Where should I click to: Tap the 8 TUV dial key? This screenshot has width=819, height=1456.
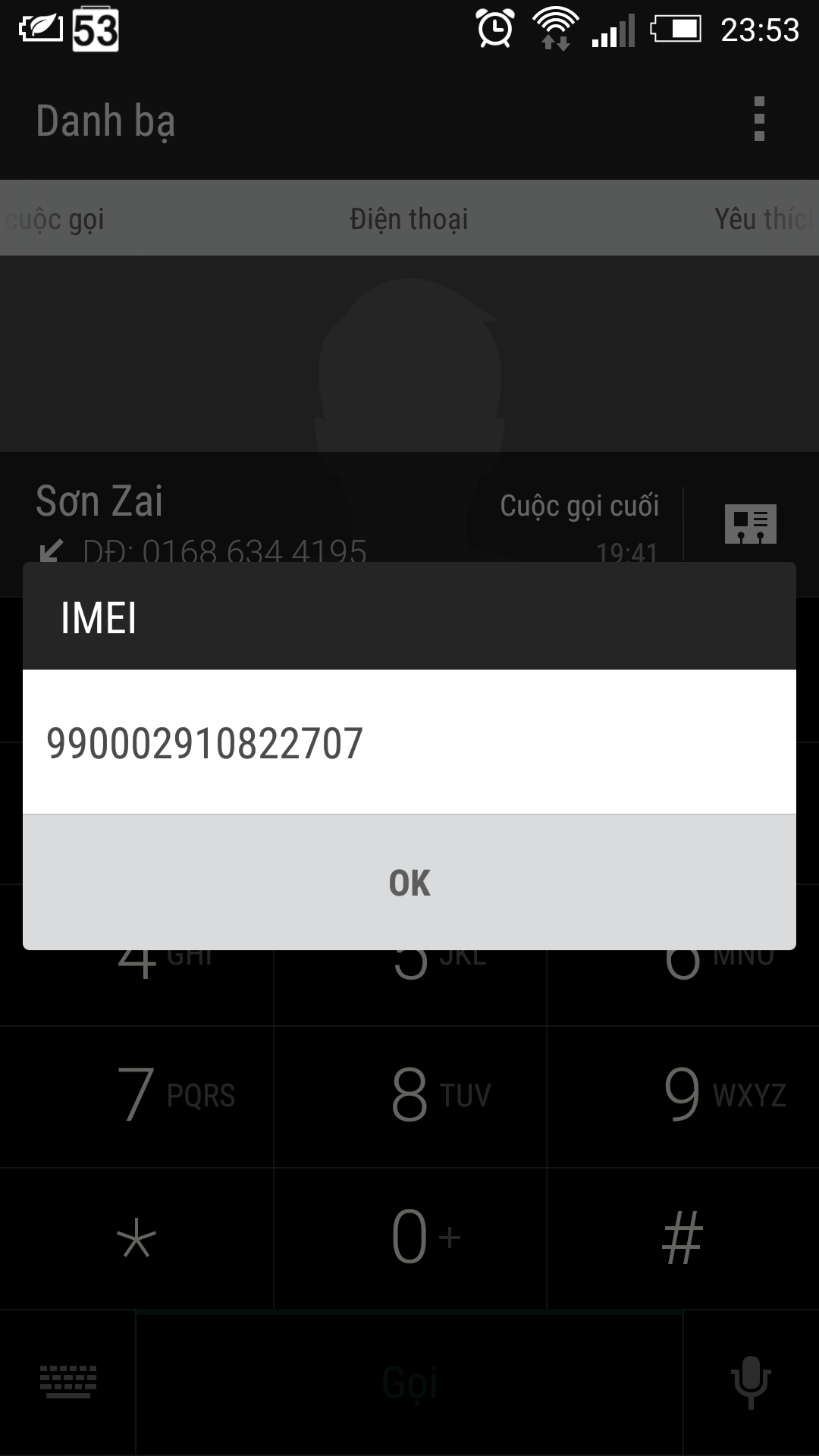[409, 1097]
